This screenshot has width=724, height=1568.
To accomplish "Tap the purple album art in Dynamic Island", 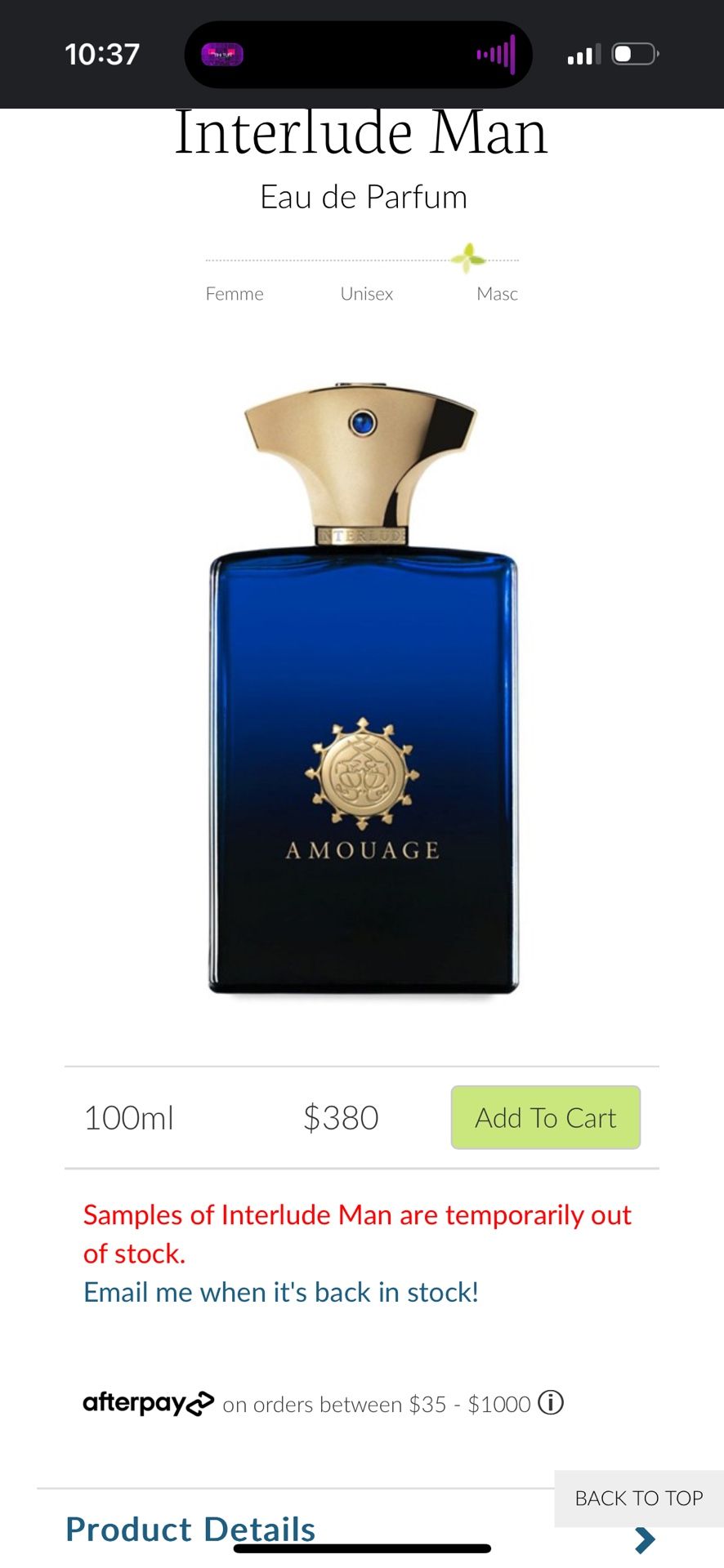I will [x=226, y=55].
